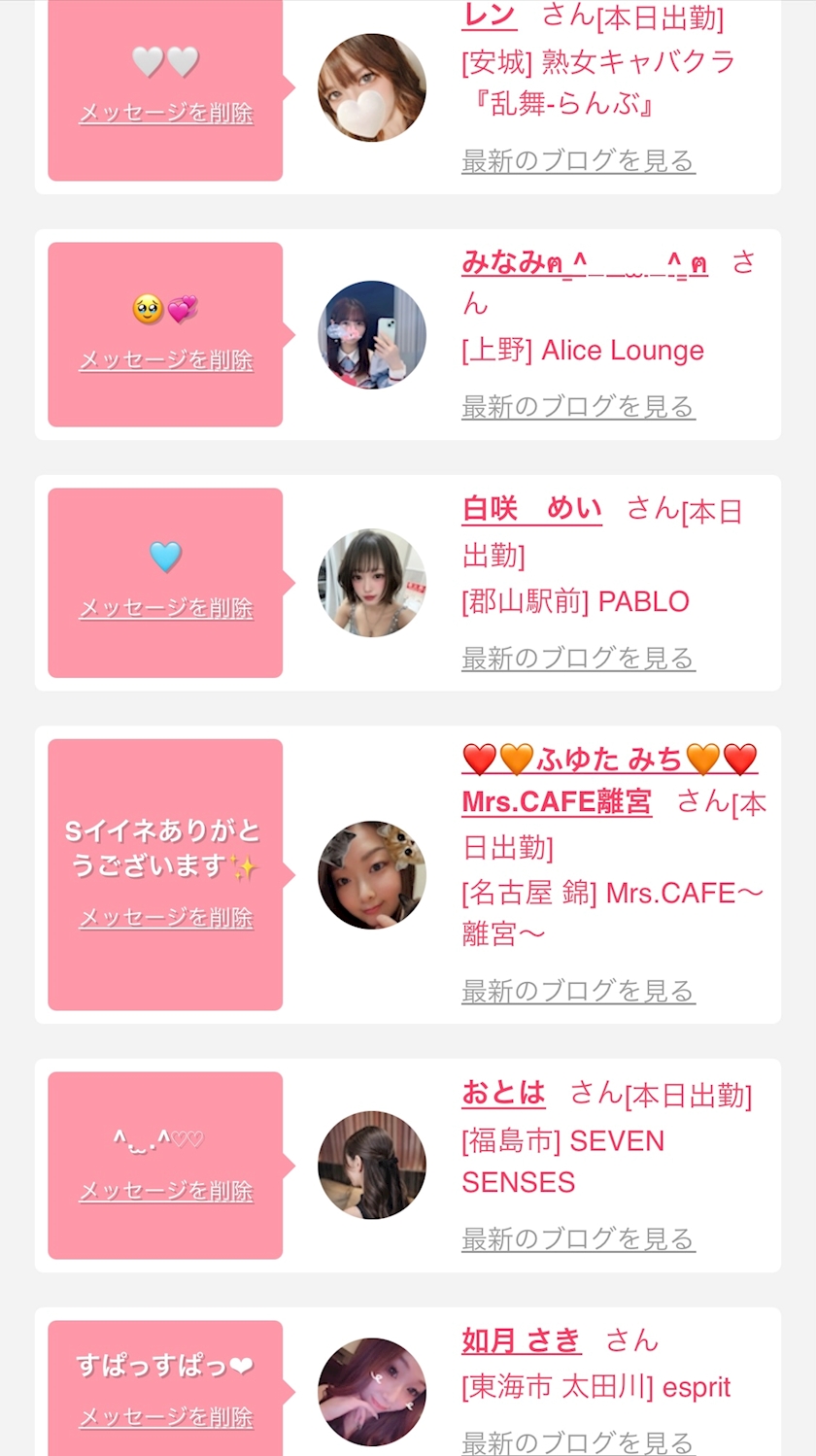Delete the blue heart message to 白咲 めい
This screenshot has height=1456, width=816.
(x=165, y=608)
